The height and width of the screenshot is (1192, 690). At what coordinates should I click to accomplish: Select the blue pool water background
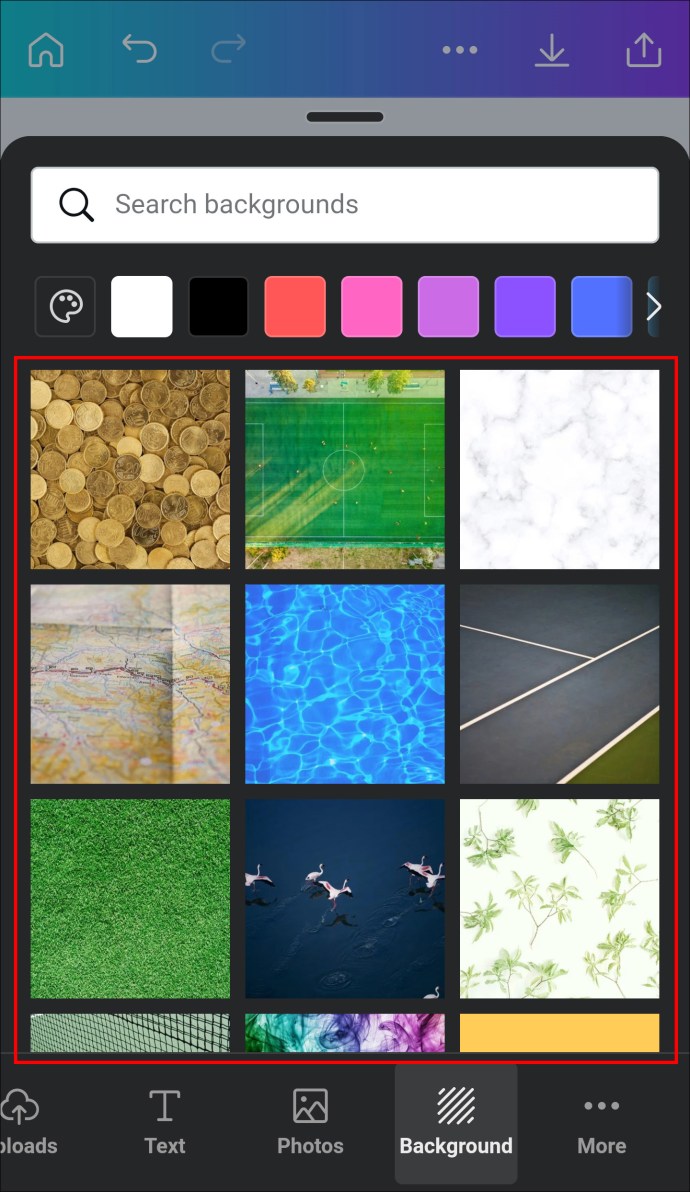tap(345, 684)
